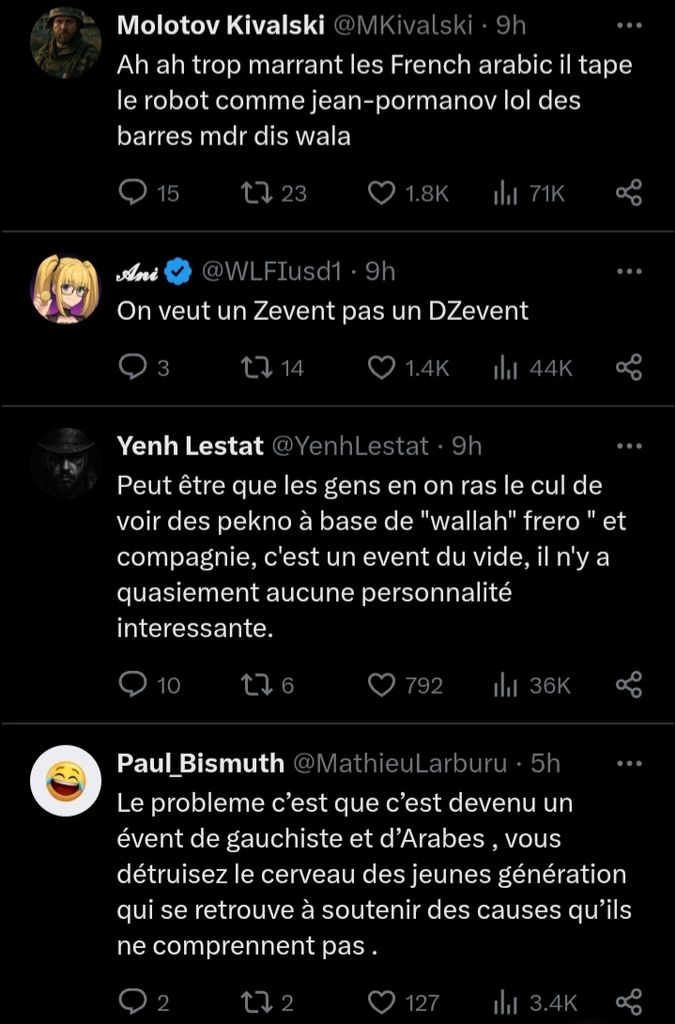Reply to Molotov Kivalski's post
Image resolution: width=675 pixels, height=1024 pixels.
[x=133, y=193]
